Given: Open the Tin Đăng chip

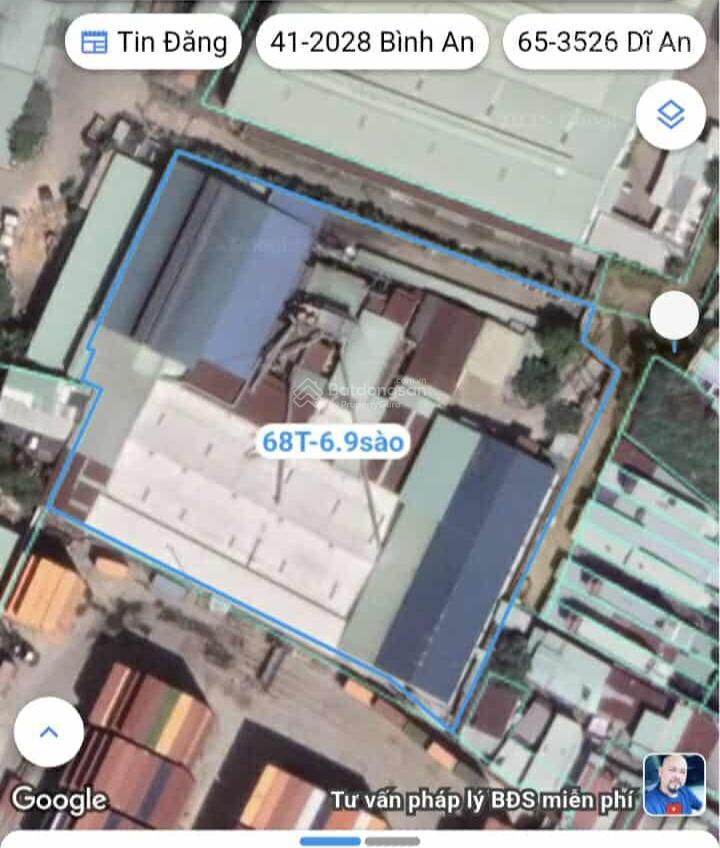Looking at the screenshot, I should 153,43.
